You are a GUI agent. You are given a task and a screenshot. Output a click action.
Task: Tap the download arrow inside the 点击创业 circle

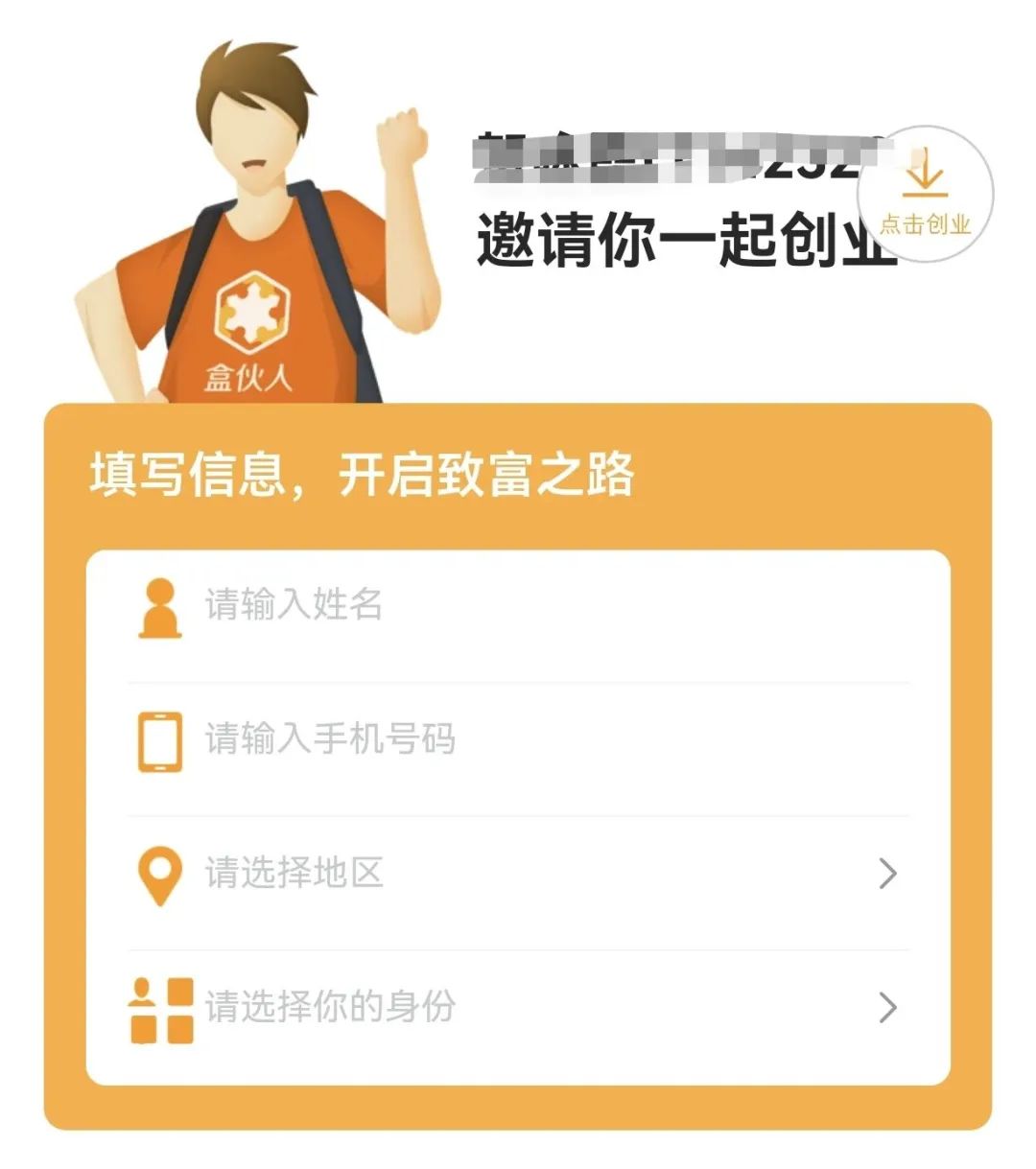coord(926,173)
